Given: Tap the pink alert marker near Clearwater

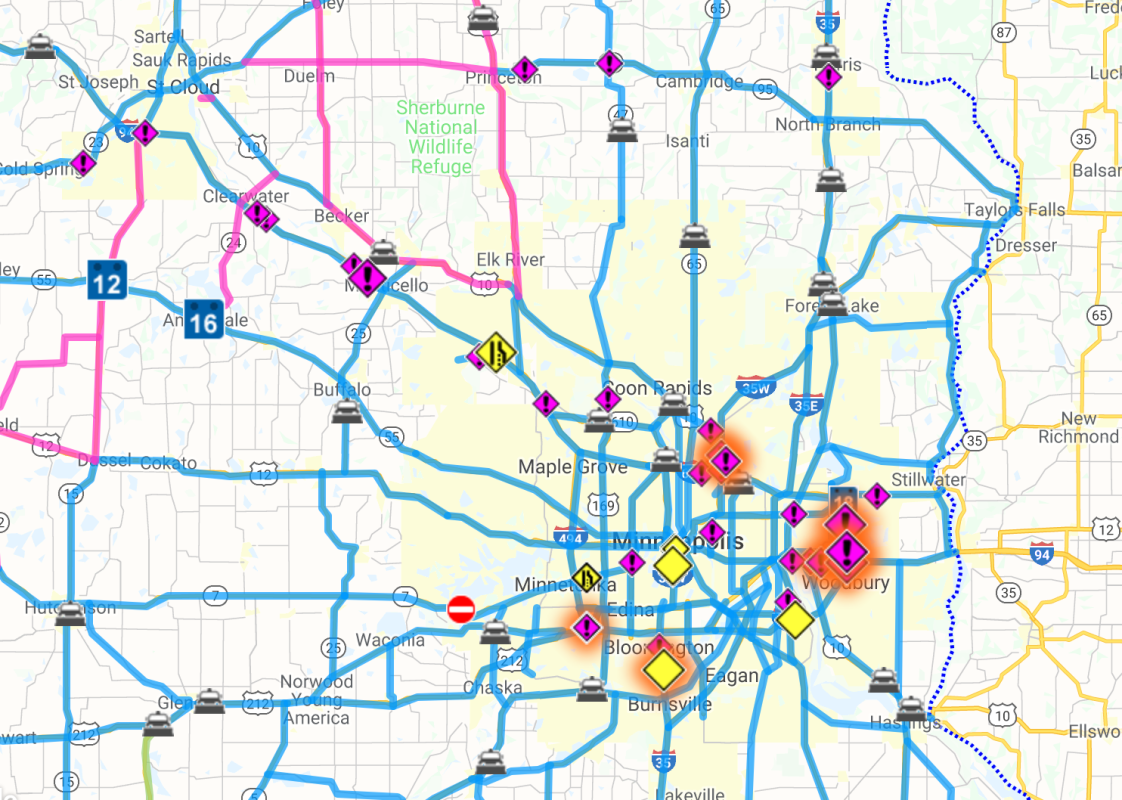Looking at the screenshot, I should tap(257, 213).
